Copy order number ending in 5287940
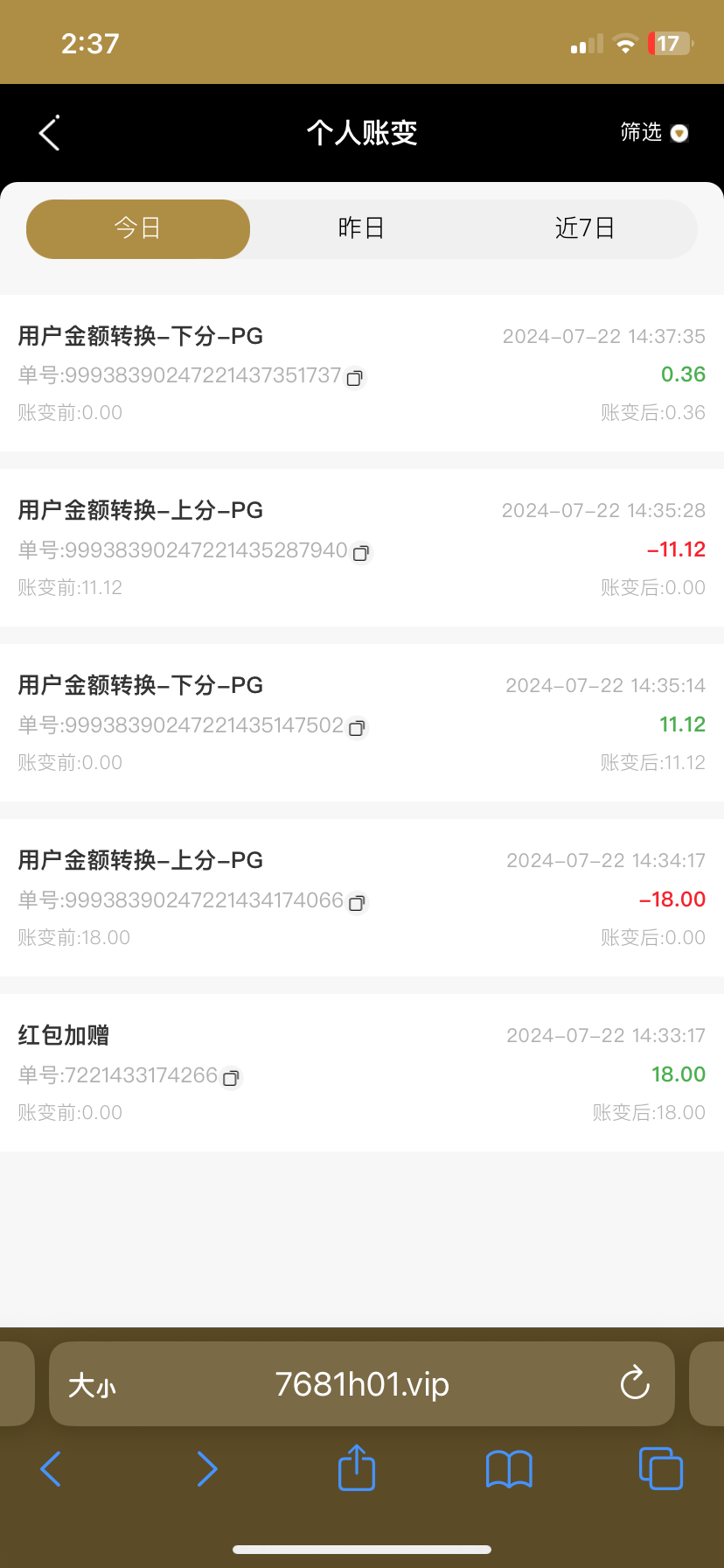Screen dimensions: 724x1568 (x=361, y=553)
